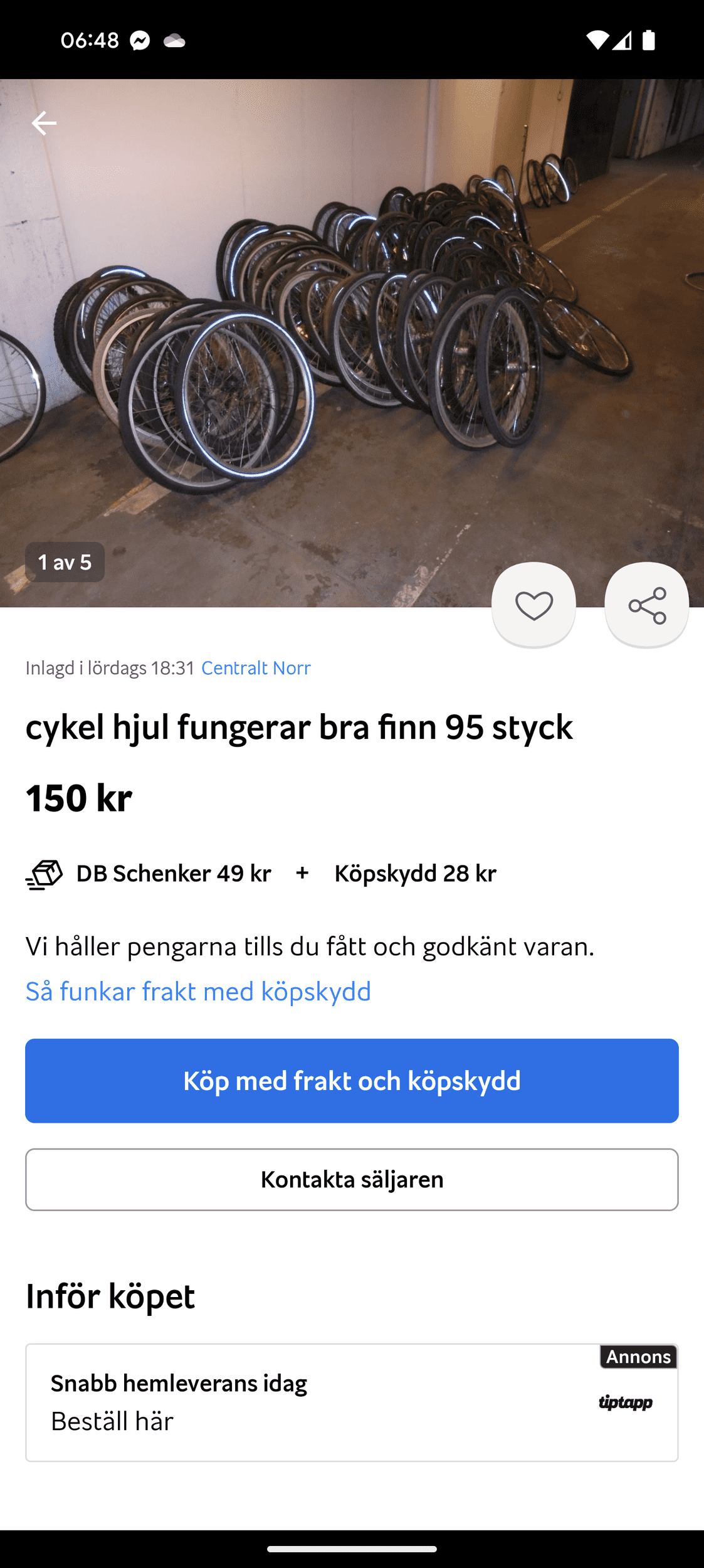Tap the '1 av 5' photo counter
Viewport: 704px width, 1568px height.
click(x=65, y=563)
